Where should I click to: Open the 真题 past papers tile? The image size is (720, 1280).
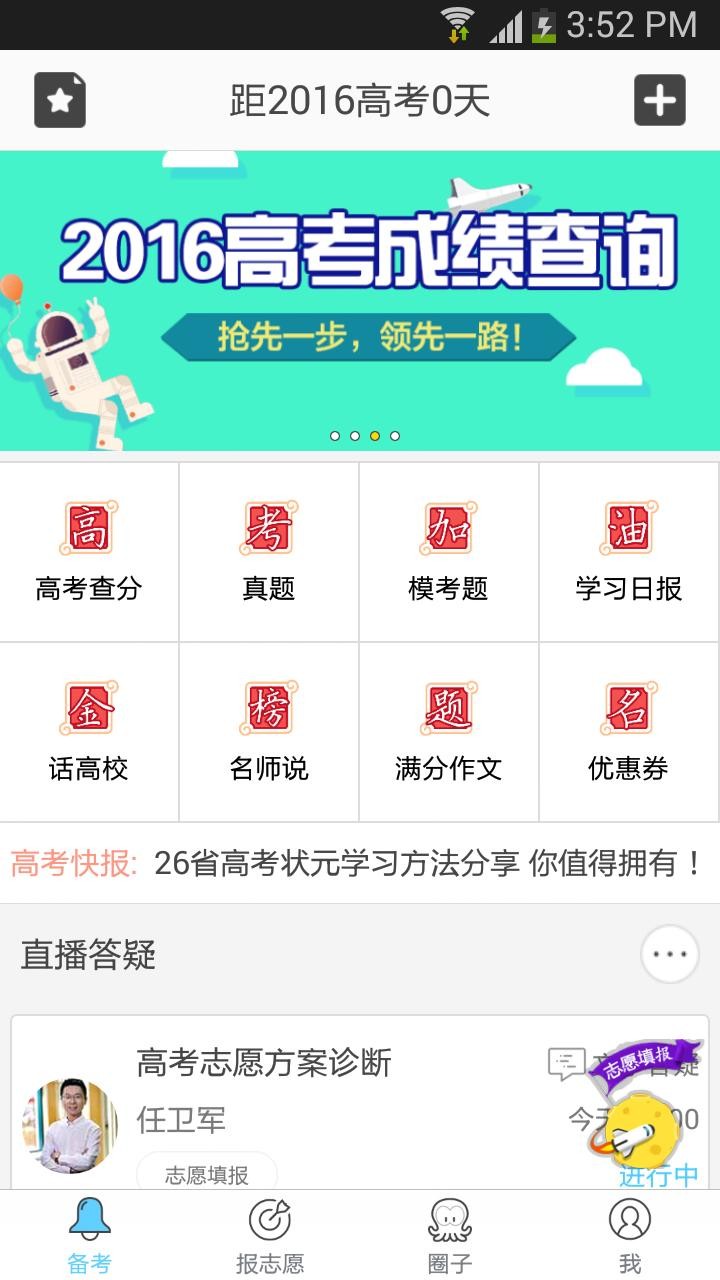[x=269, y=552]
